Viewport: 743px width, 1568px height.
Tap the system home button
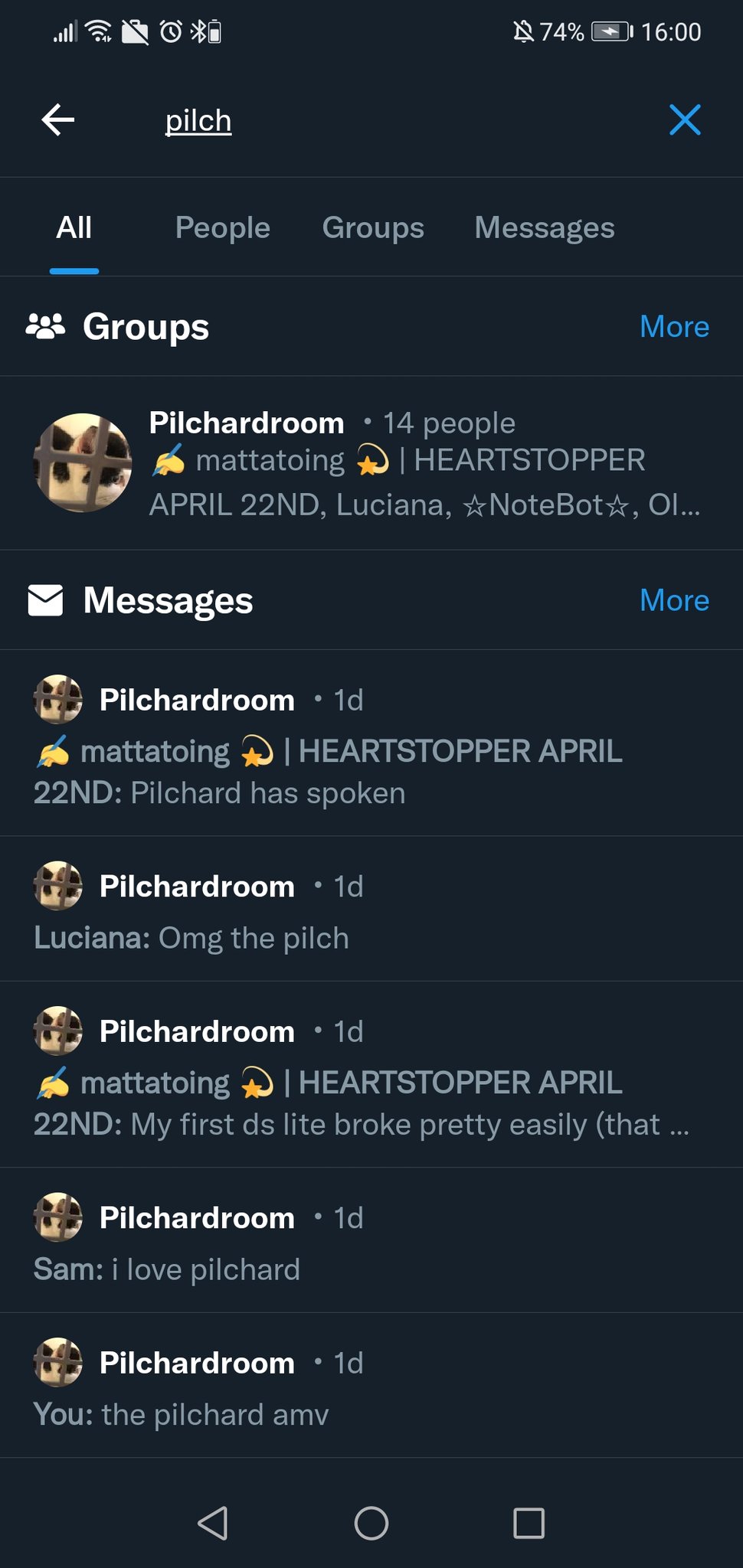tap(371, 1523)
